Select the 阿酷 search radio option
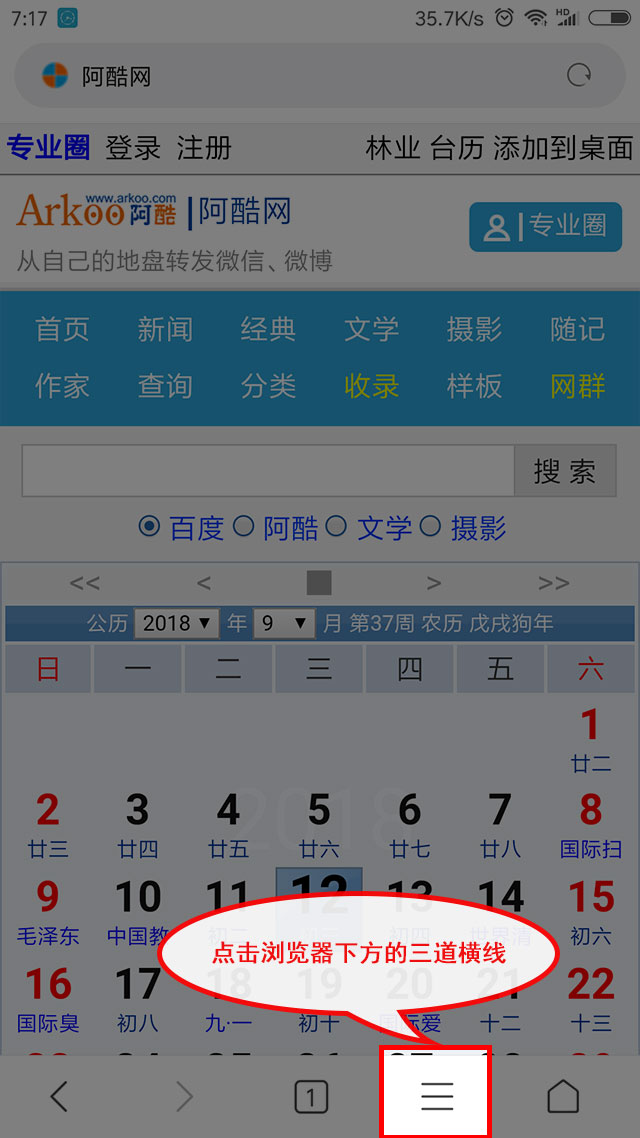 243,527
